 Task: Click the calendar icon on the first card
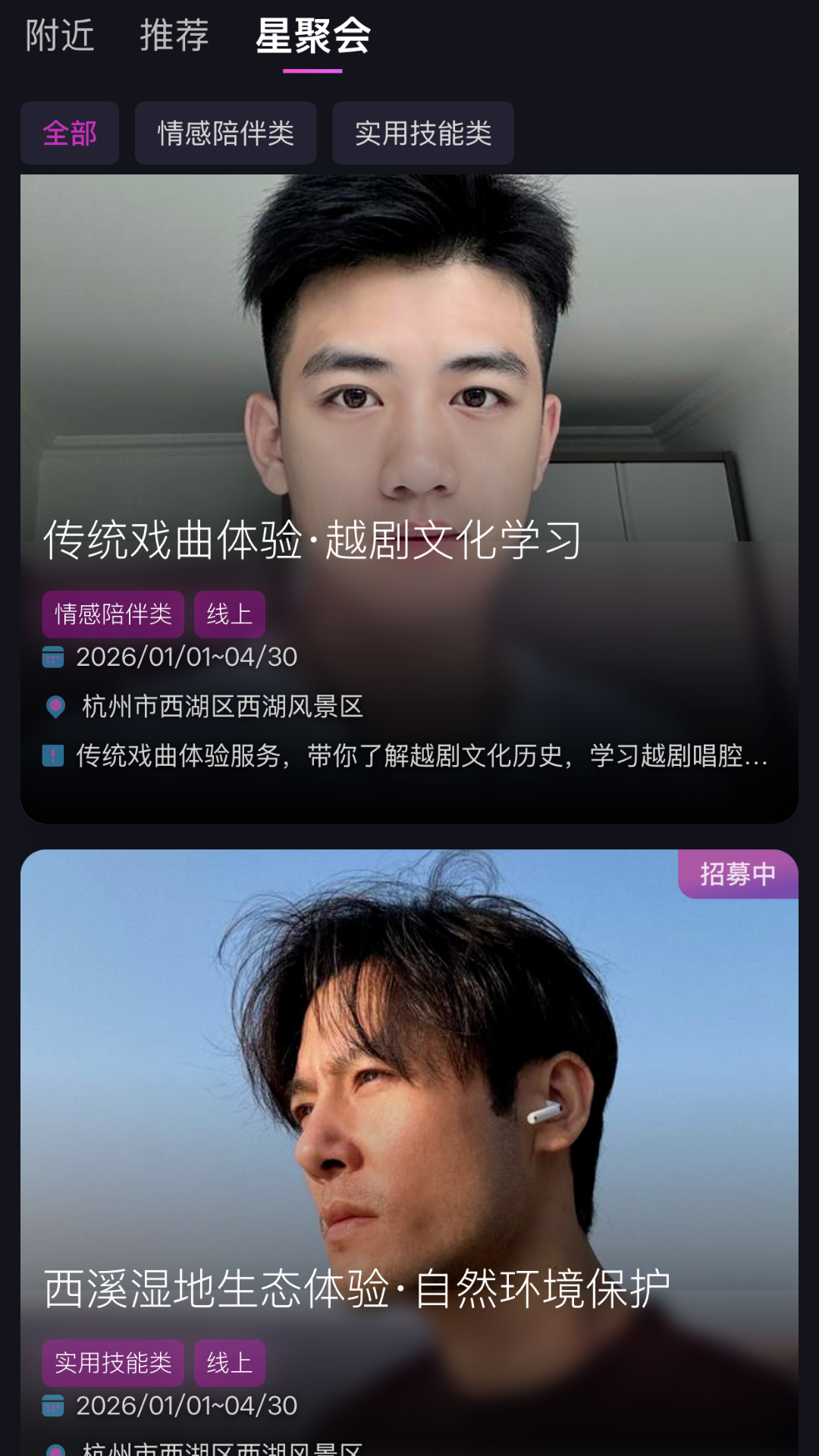coord(52,659)
